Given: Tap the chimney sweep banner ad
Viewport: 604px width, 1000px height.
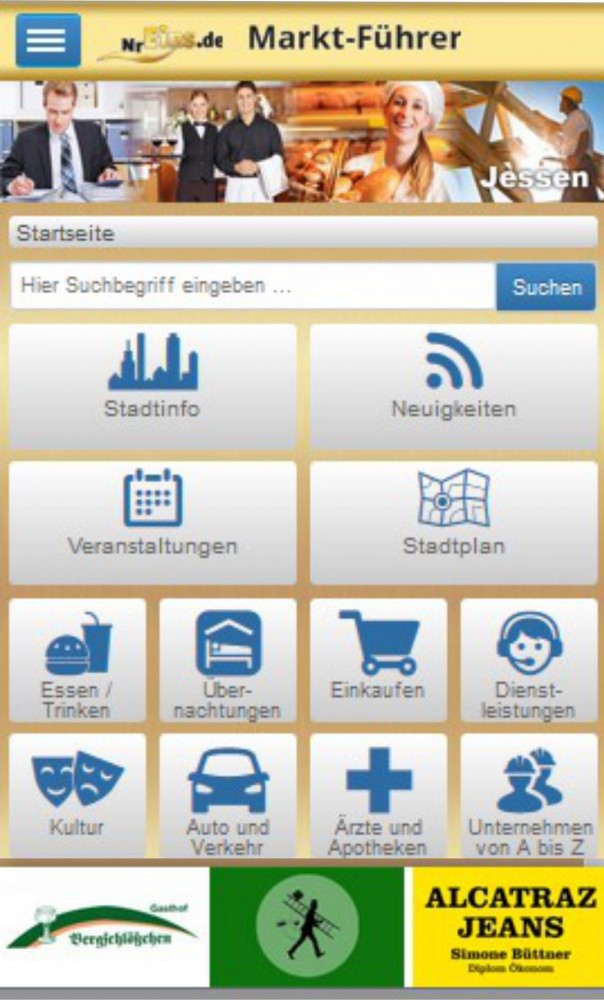Looking at the screenshot, I should click(306, 927).
